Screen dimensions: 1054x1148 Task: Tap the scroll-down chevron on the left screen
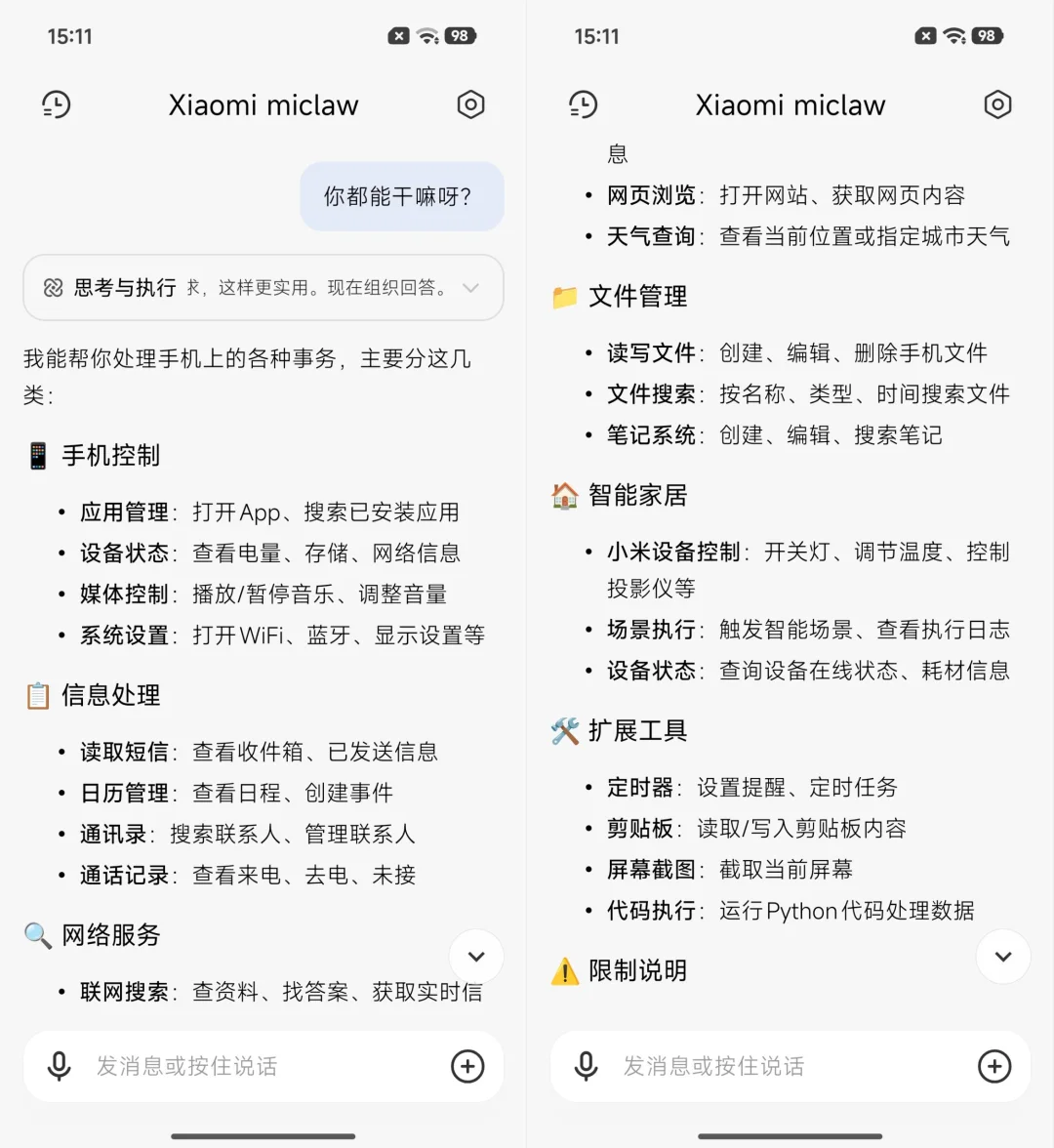pos(475,957)
